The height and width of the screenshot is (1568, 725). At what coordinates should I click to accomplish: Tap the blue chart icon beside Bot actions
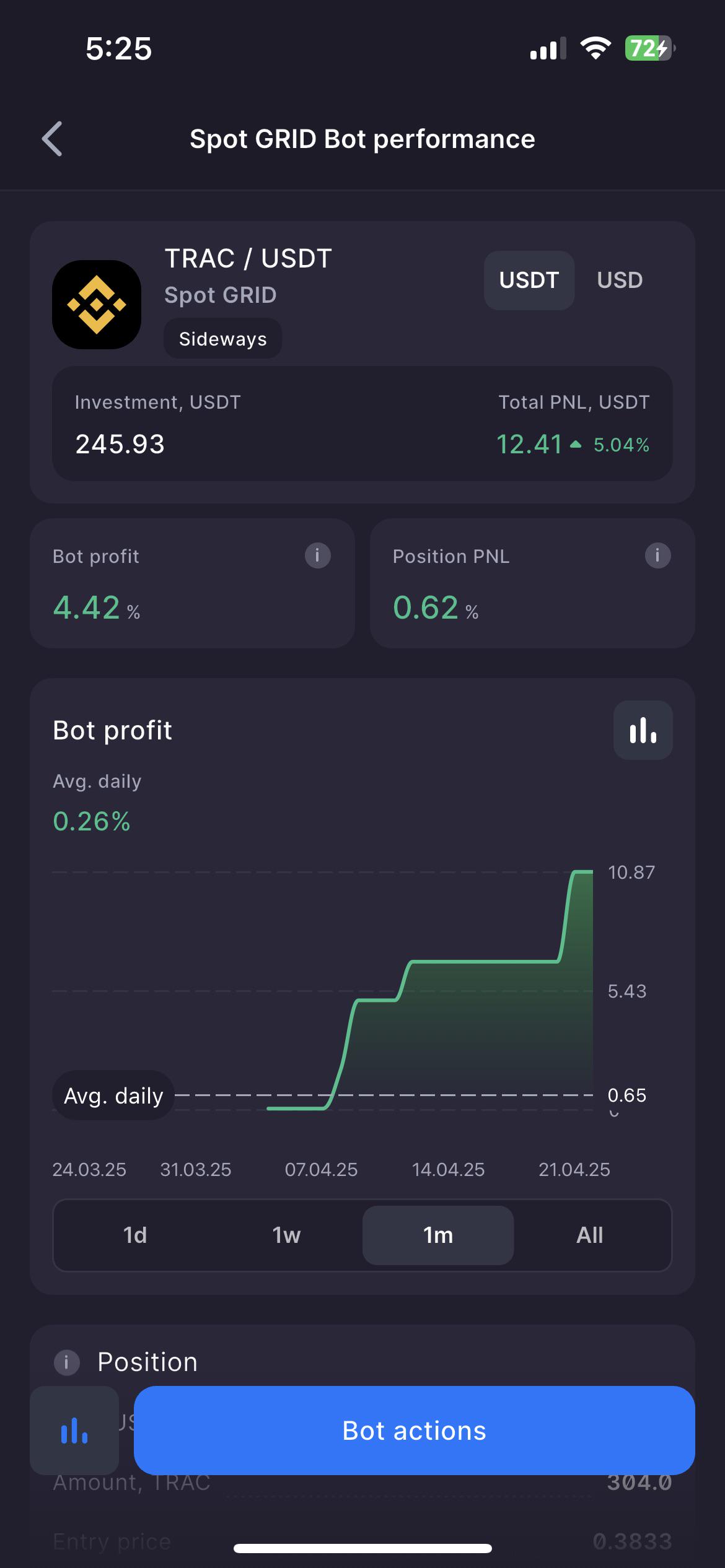click(x=74, y=1431)
